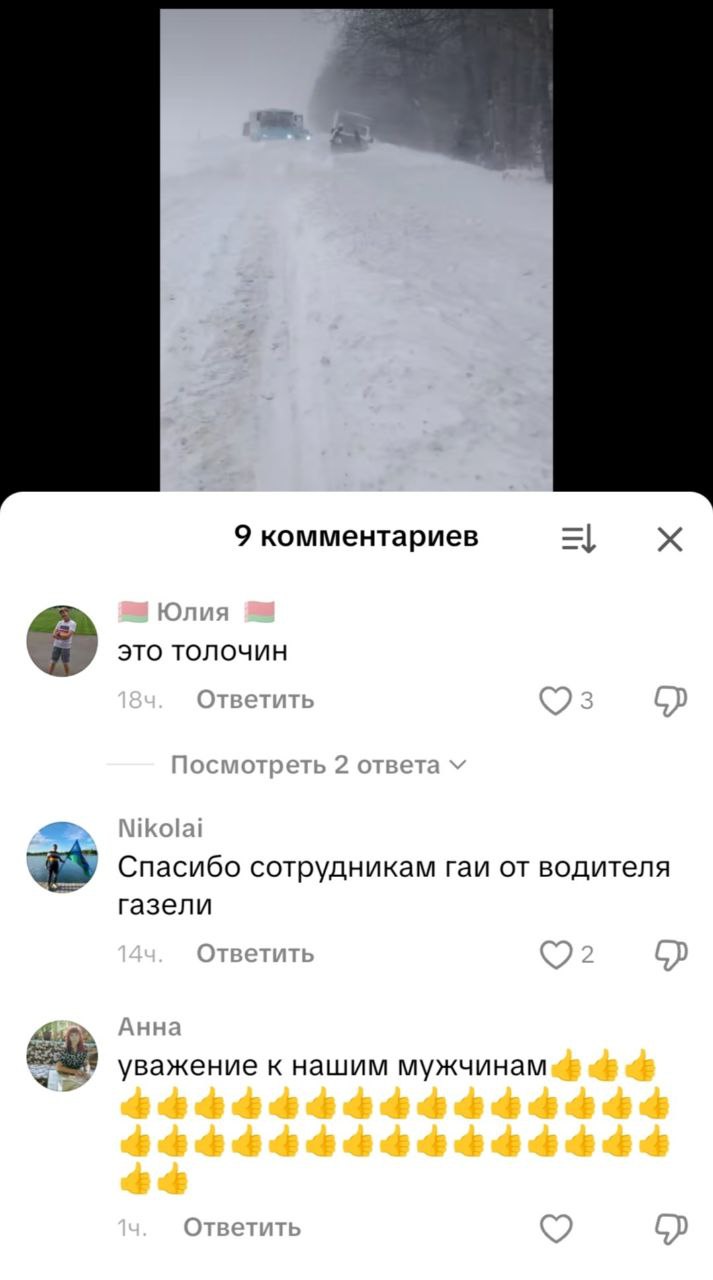Screen dimensions: 713x1280
Task: Reply to Анна's comment
Action: pos(242,1227)
